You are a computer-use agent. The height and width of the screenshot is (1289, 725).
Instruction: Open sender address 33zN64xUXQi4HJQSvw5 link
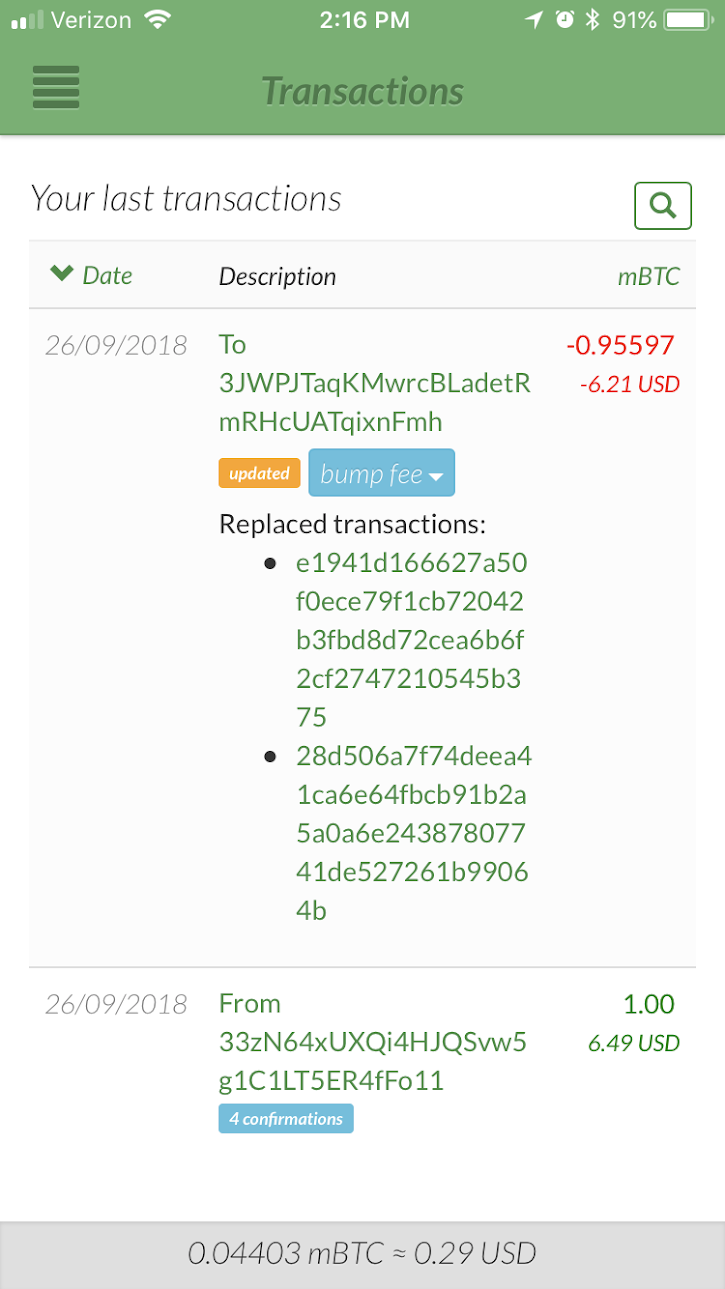point(373,1061)
